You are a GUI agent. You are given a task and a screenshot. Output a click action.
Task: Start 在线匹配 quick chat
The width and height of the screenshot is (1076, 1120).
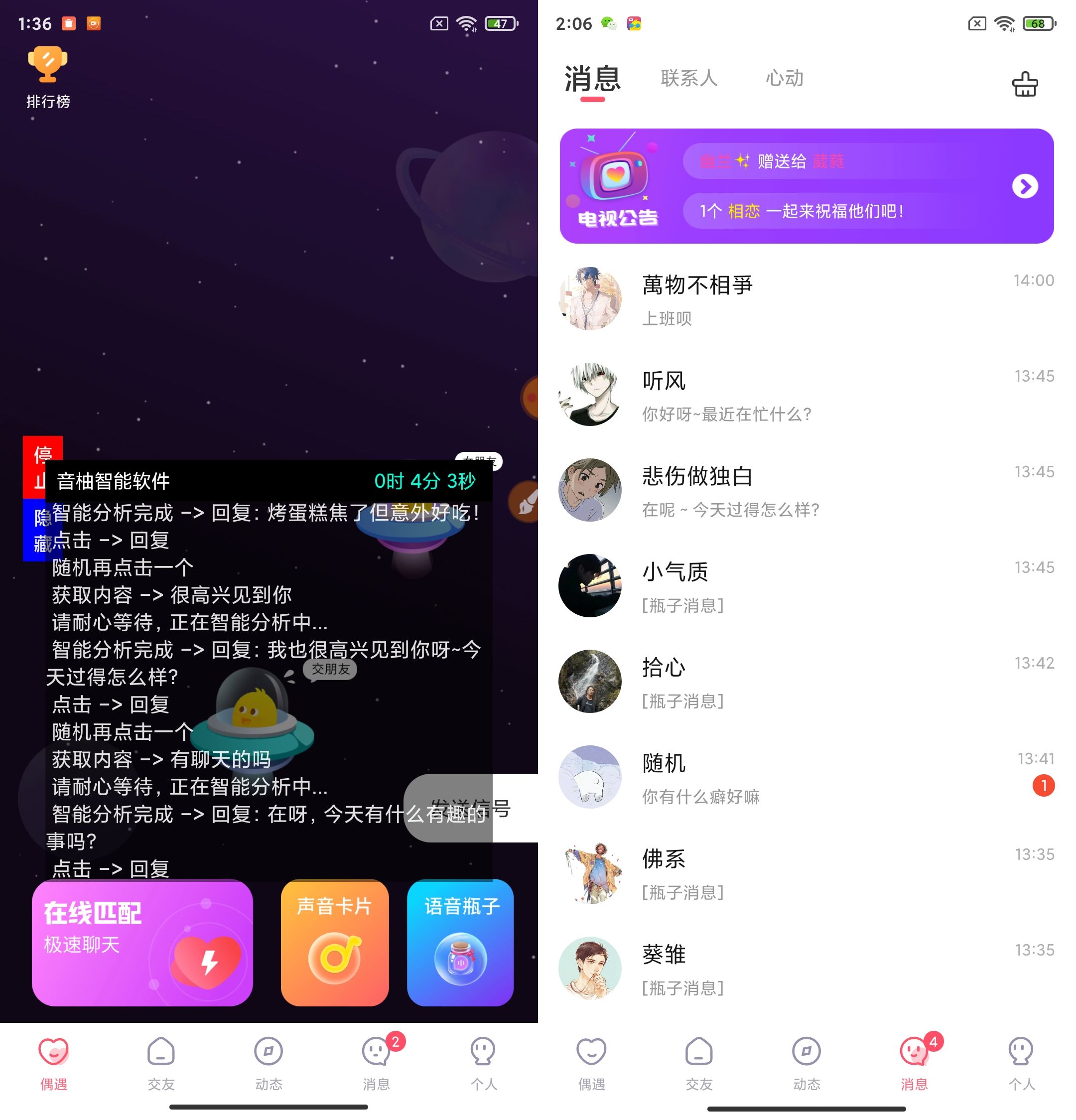coord(142,942)
